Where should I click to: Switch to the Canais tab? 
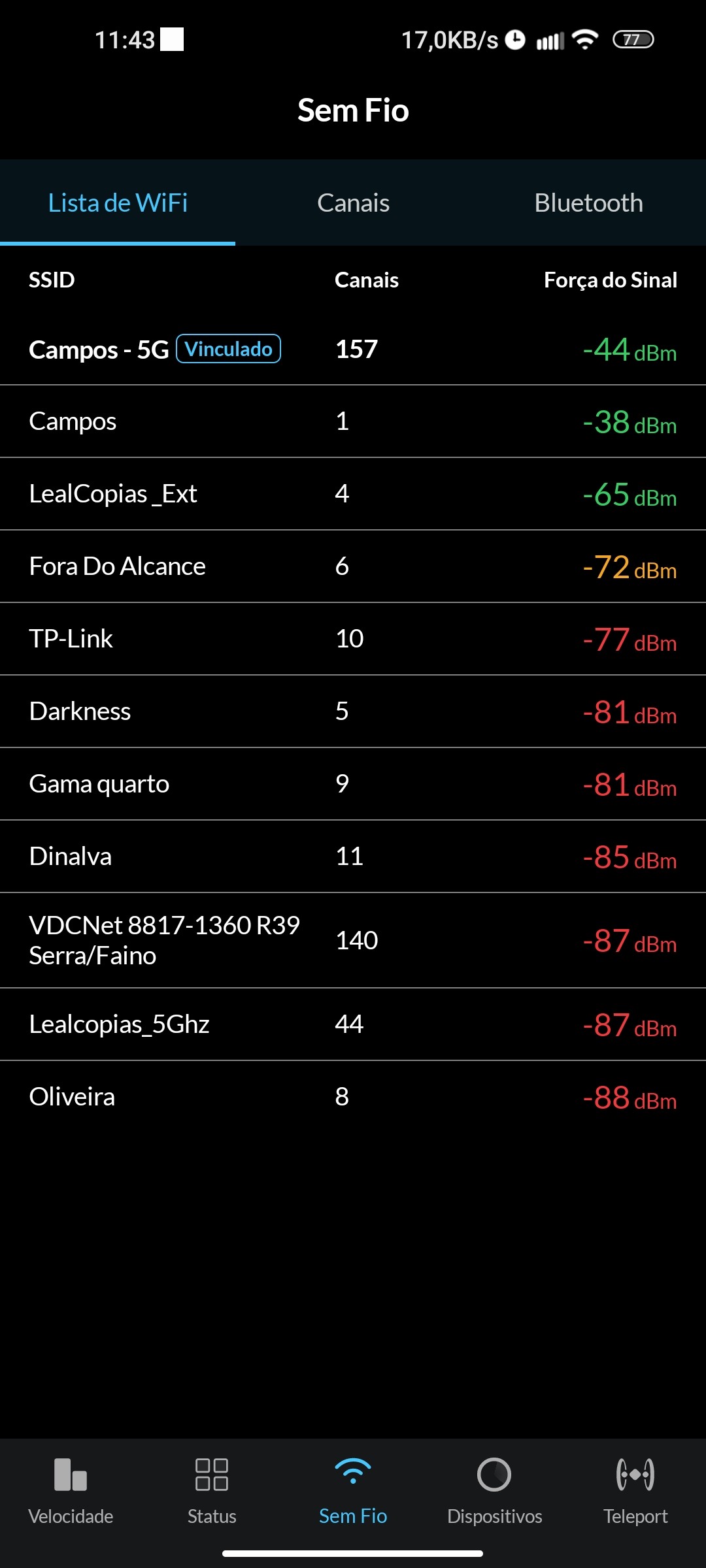[x=353, y=203]
